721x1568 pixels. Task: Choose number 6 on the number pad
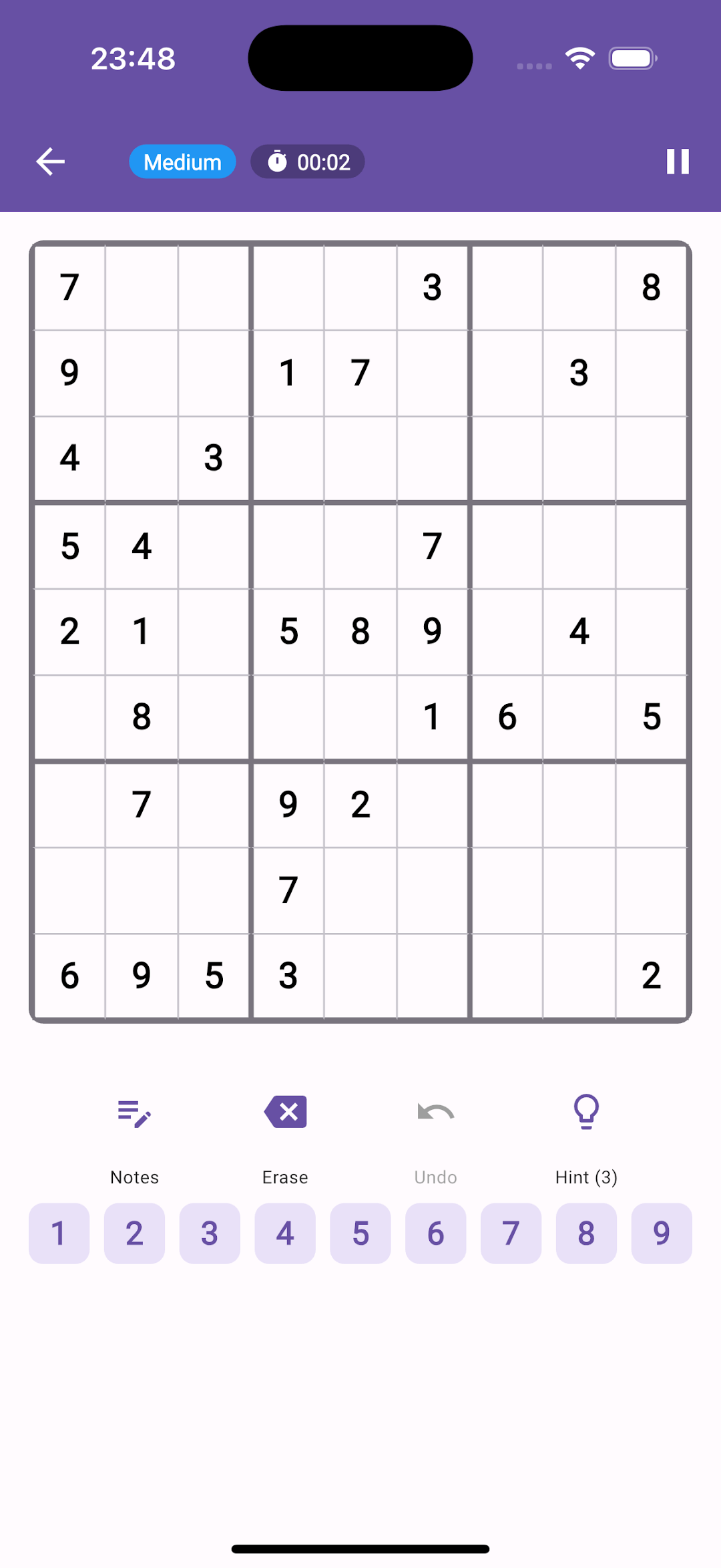coord(436,1233)
